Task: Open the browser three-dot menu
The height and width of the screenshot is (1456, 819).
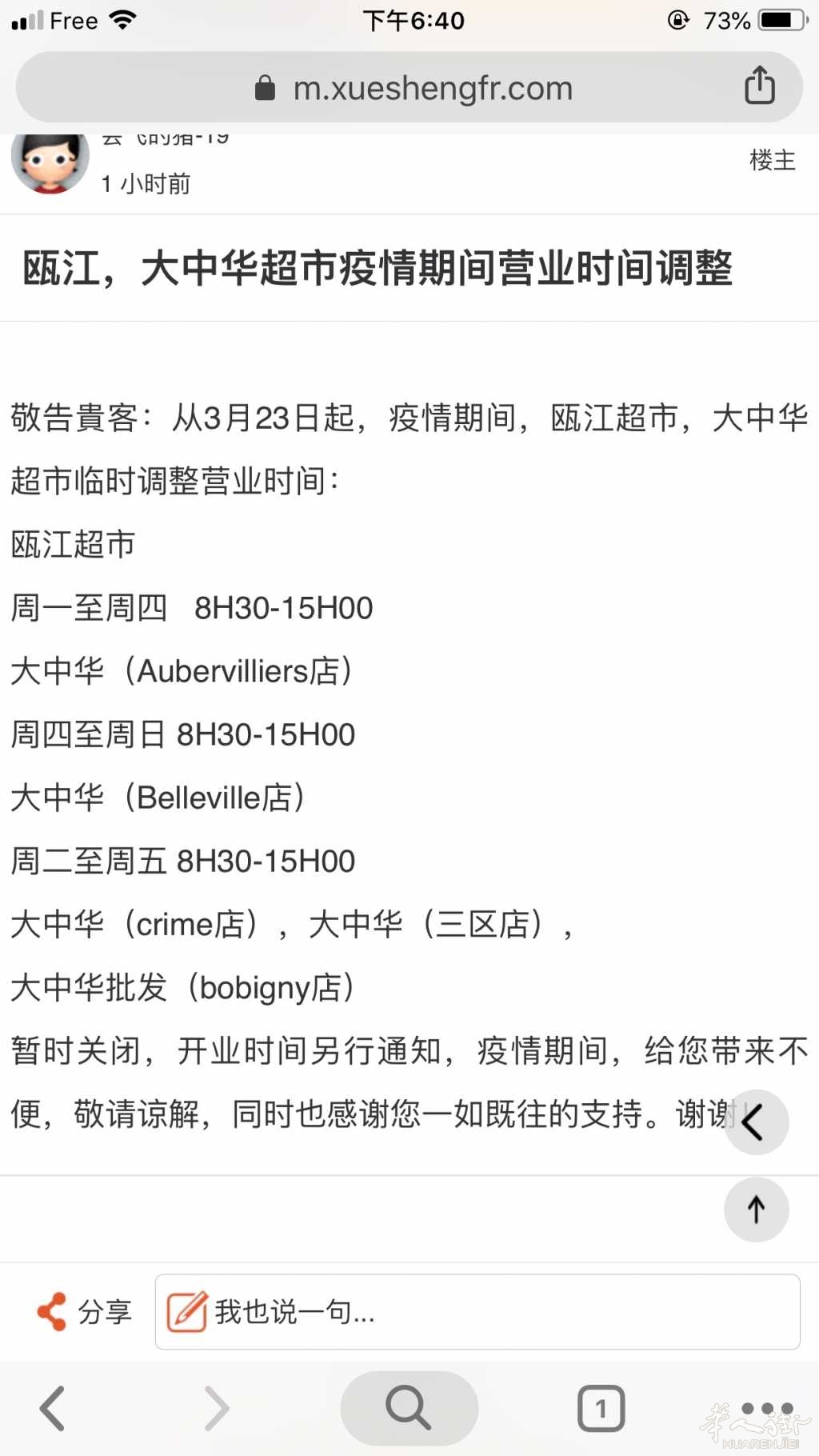Action: click(x=766, y=1408)
